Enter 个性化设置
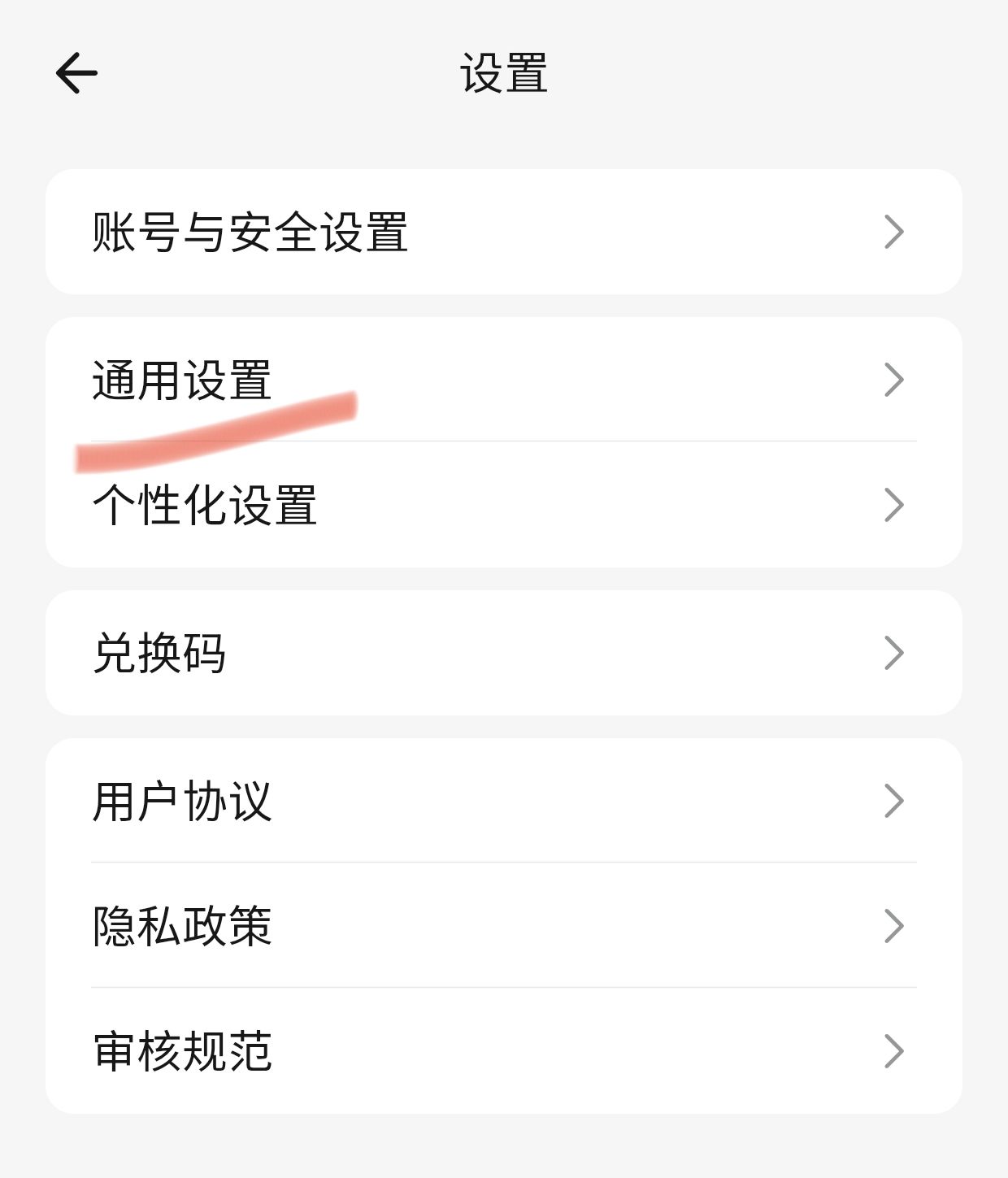 [x=503, y=505]
